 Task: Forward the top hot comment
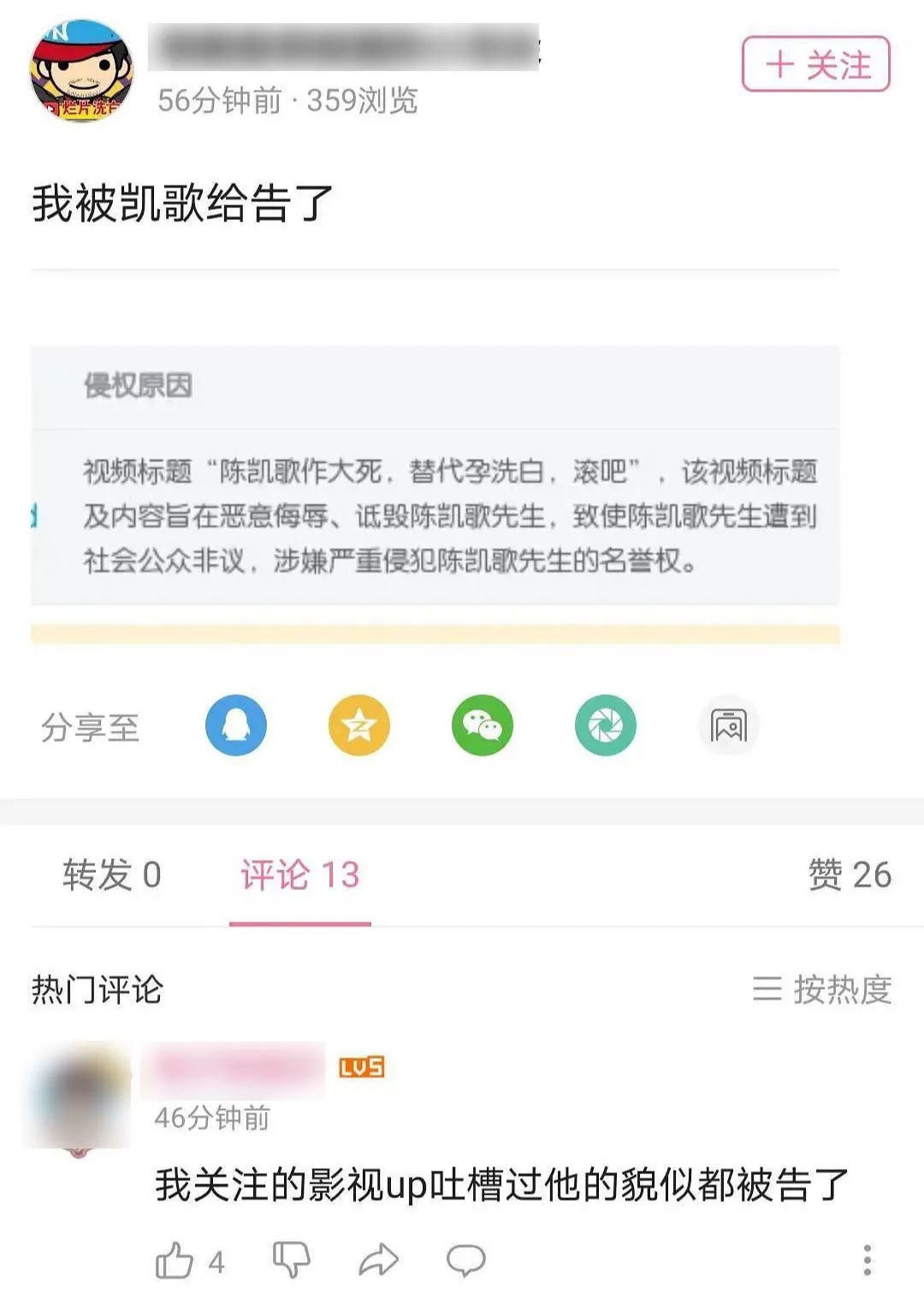tap(378, 1261)
